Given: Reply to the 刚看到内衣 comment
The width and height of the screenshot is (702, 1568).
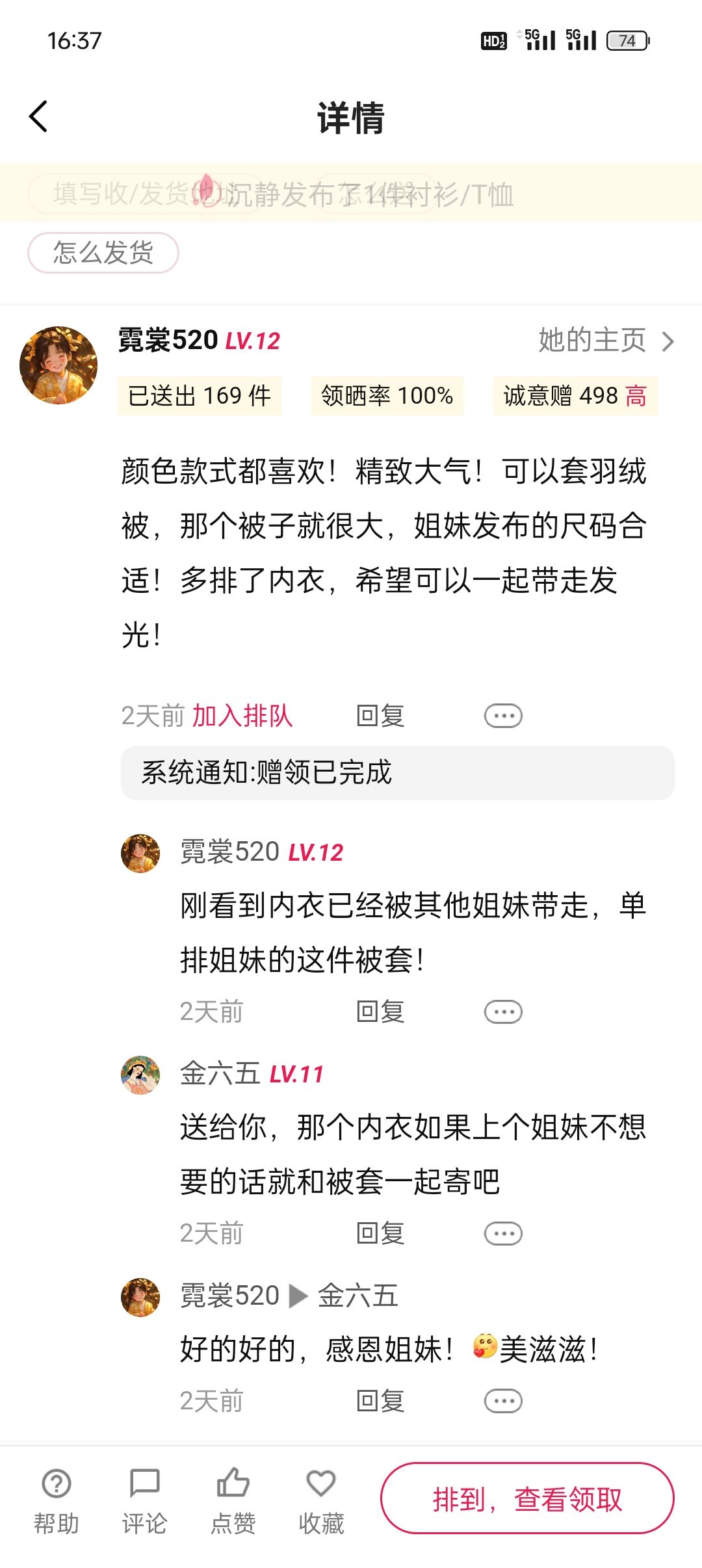Looking at the screenshot, I should [x=380, y=1012].
